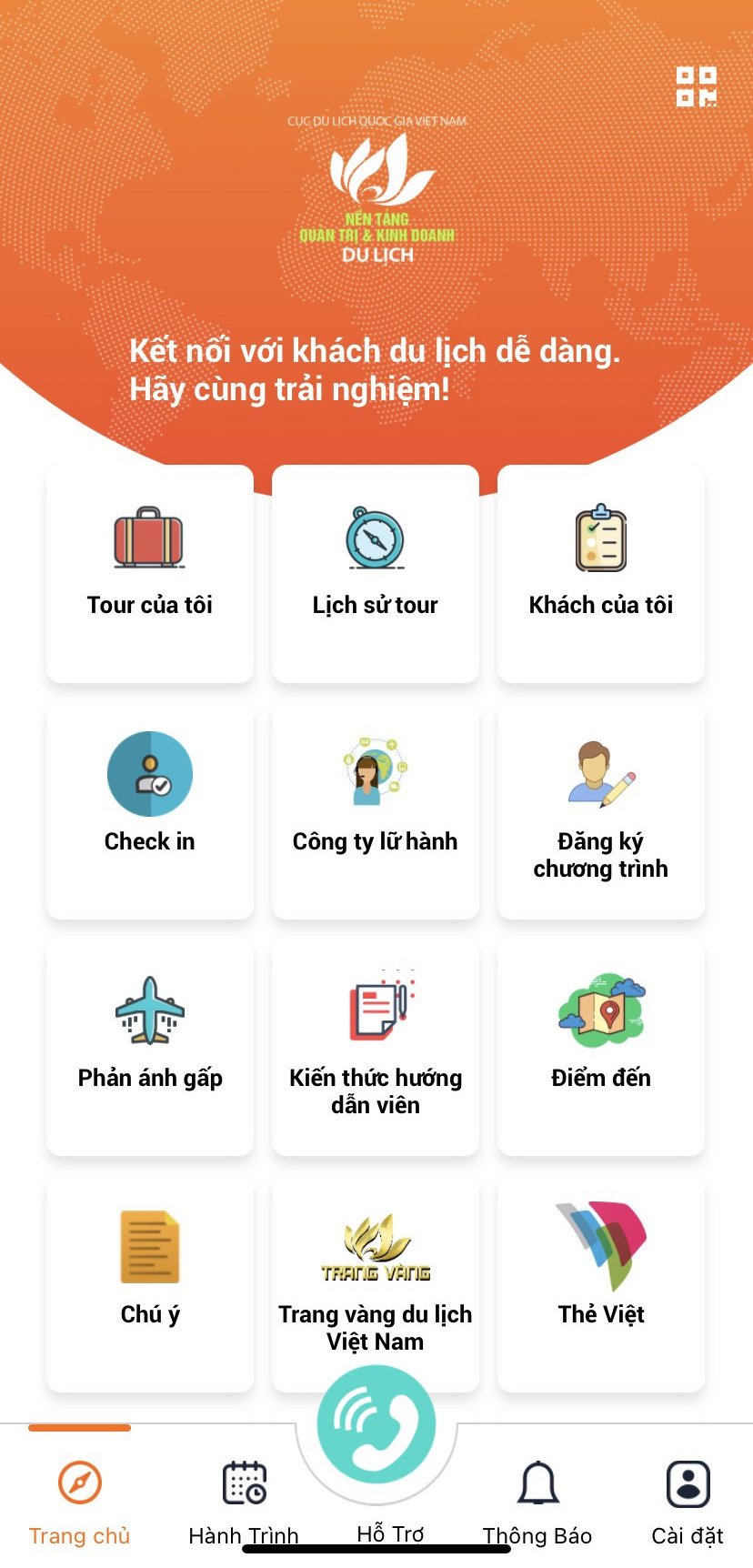The width and height of the screenshot is (753, 1568).
Task: Open Tour của tôi card
Action: point(150,573)
